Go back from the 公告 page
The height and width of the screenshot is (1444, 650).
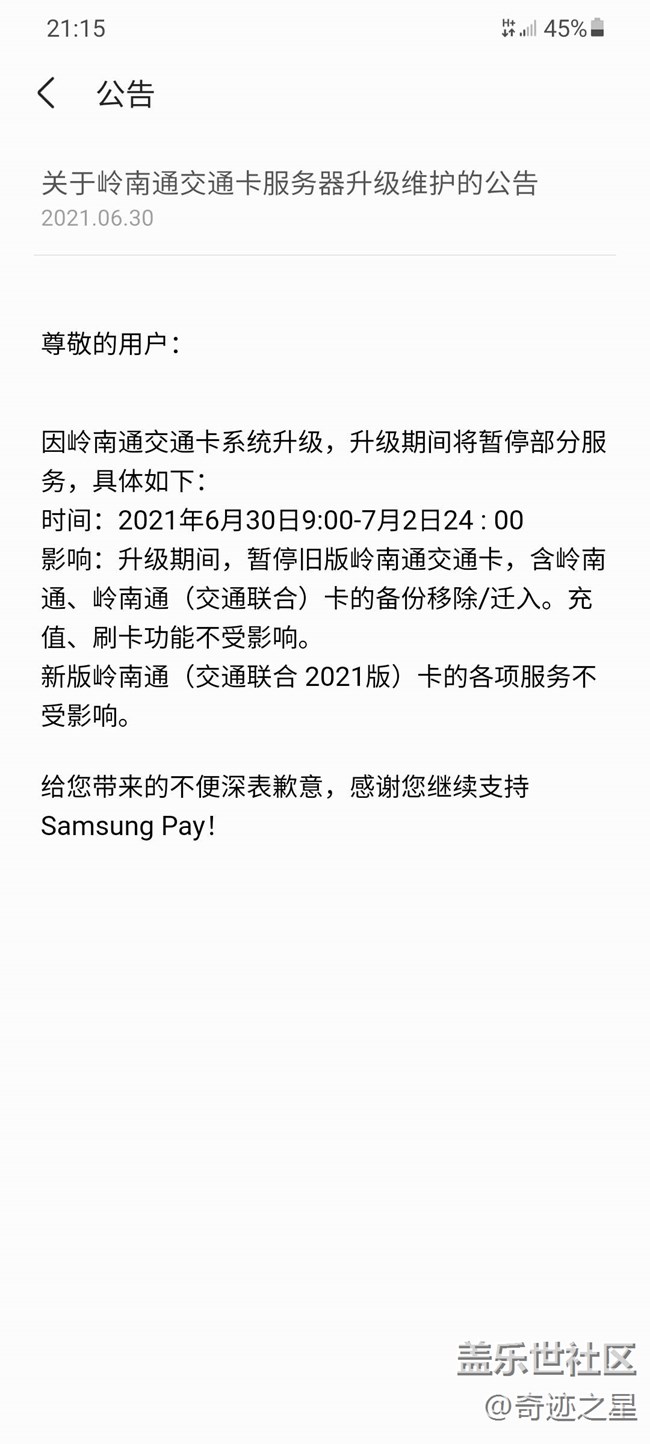pos(46,93)
